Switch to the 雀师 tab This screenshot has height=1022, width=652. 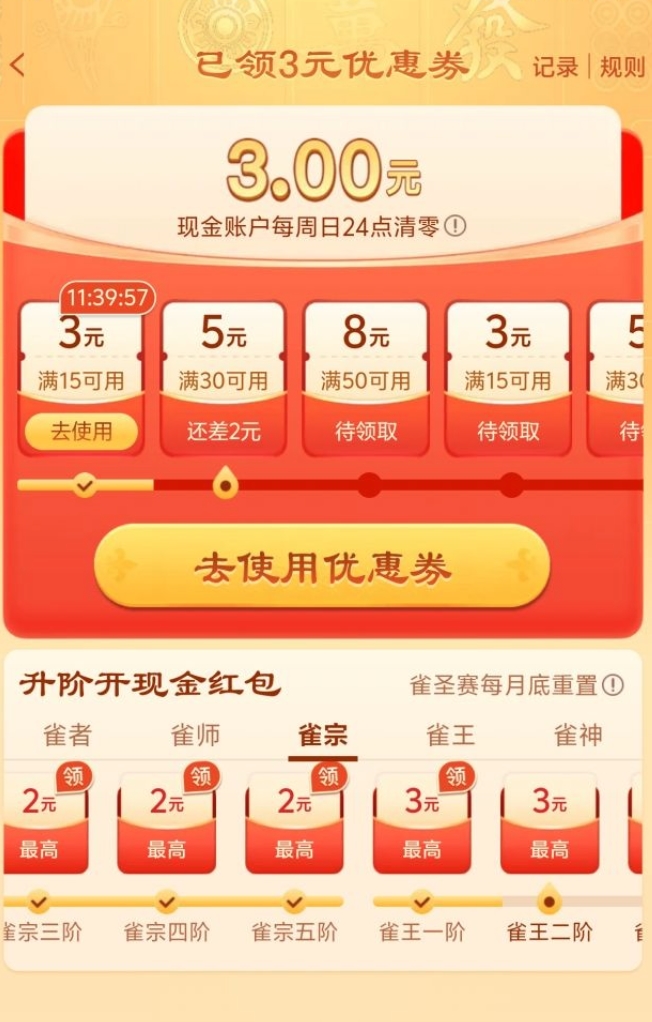point(195,736)
